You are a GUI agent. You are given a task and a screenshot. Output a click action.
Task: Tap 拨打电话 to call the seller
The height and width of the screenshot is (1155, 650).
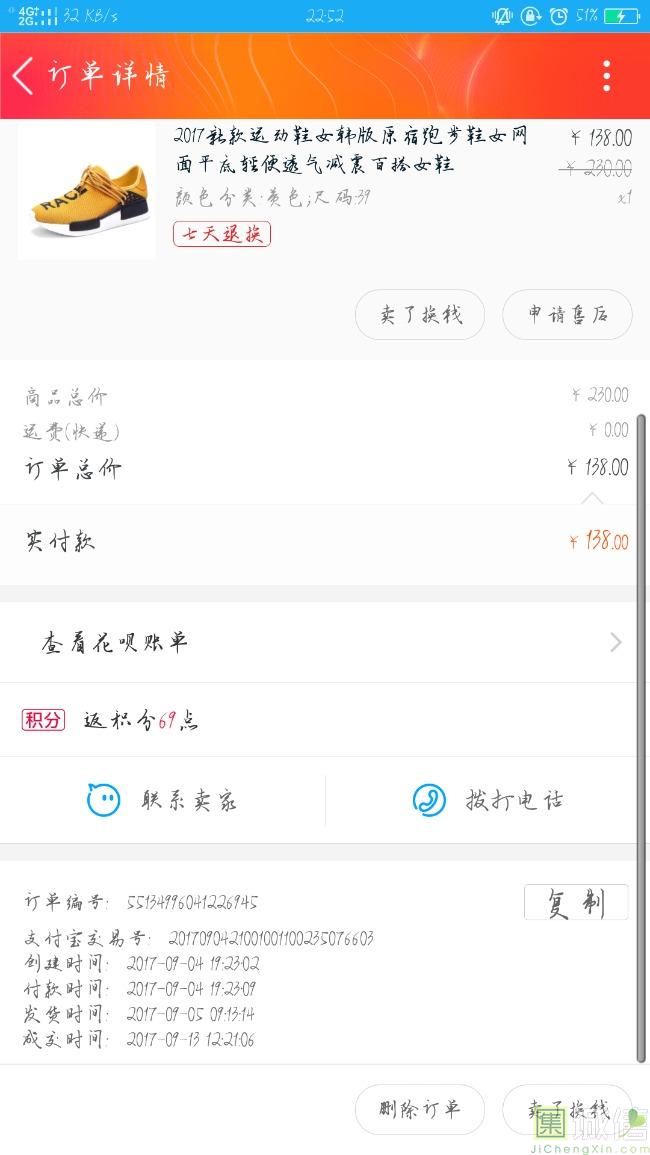487,800
